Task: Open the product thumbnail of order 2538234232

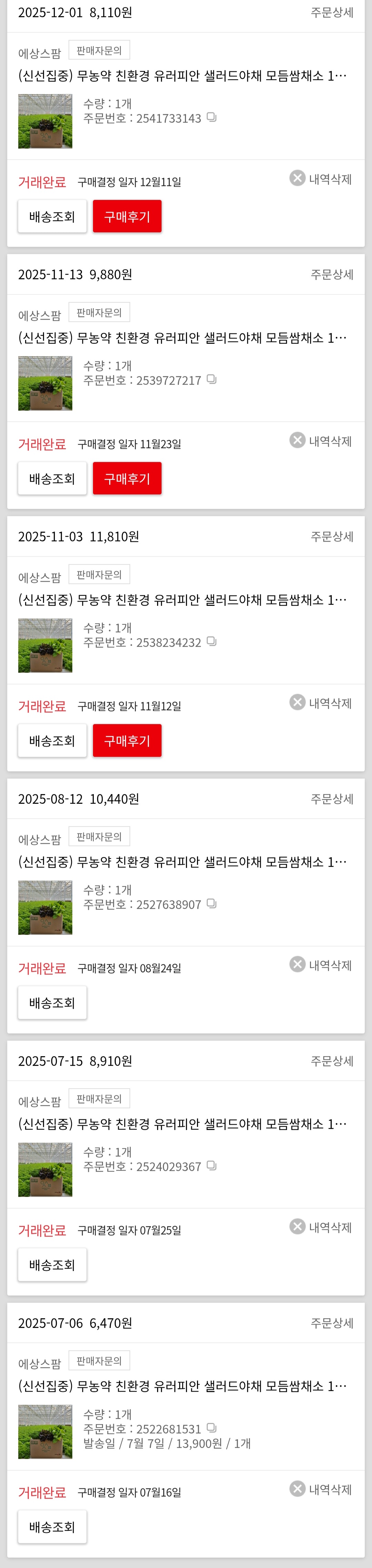Action: 45,645
